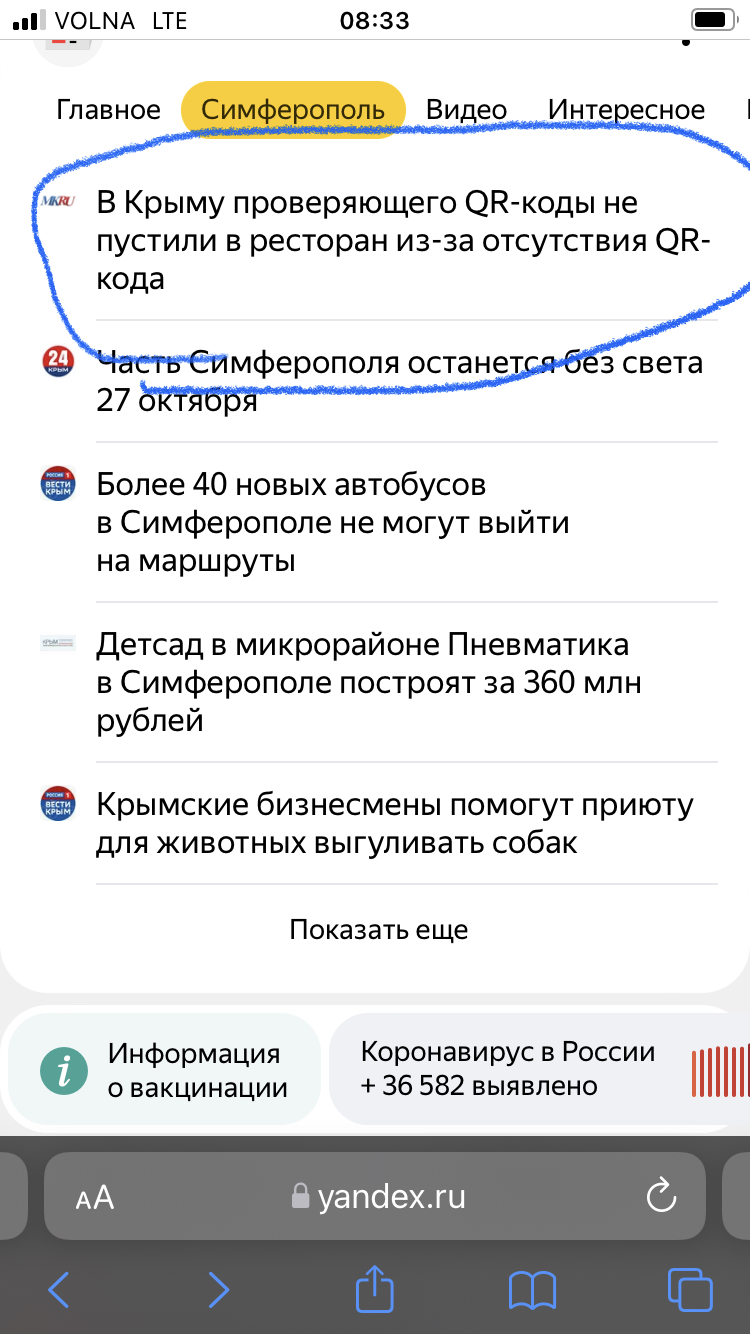Go back to the previous page
750x1334 pixels.
[59, 1289]
